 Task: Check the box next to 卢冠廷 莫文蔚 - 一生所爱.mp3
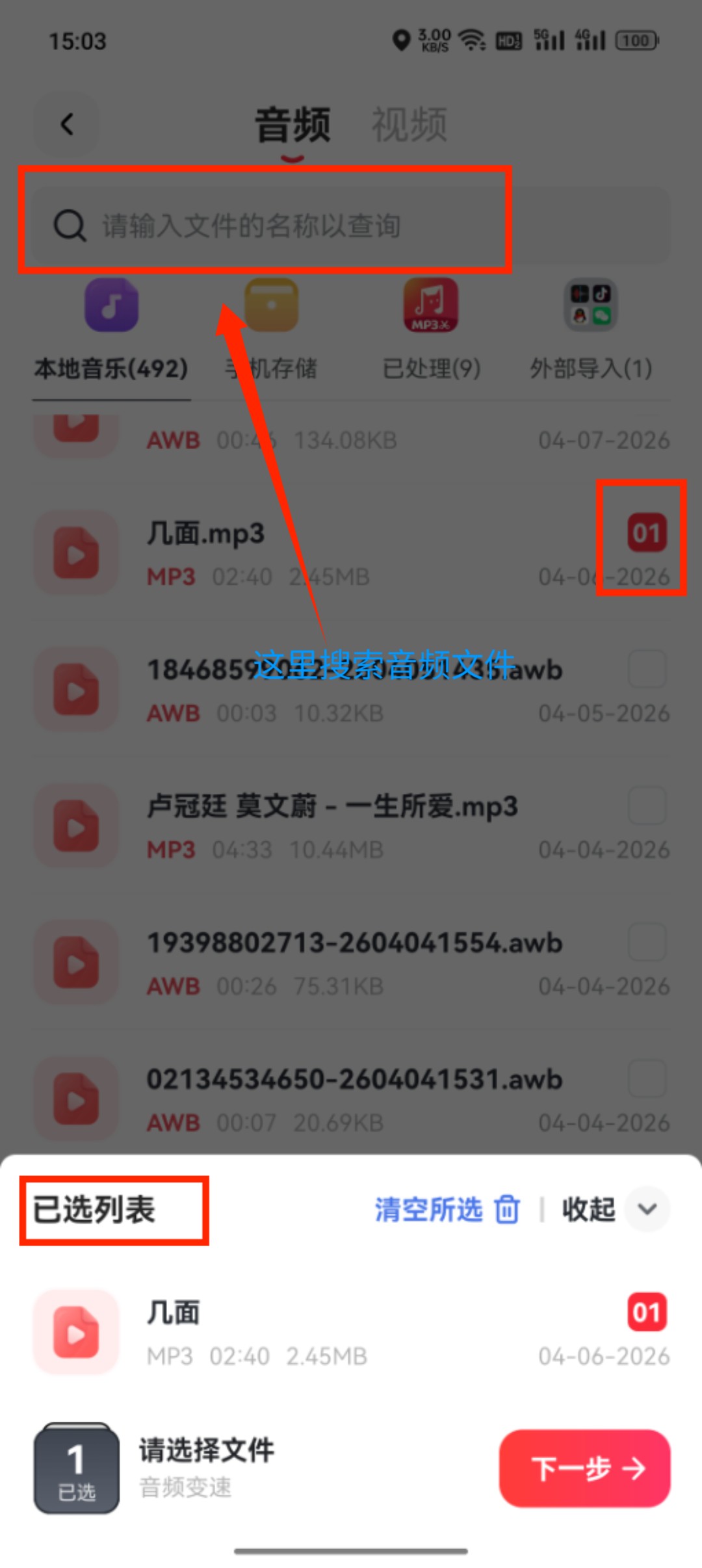647,806
